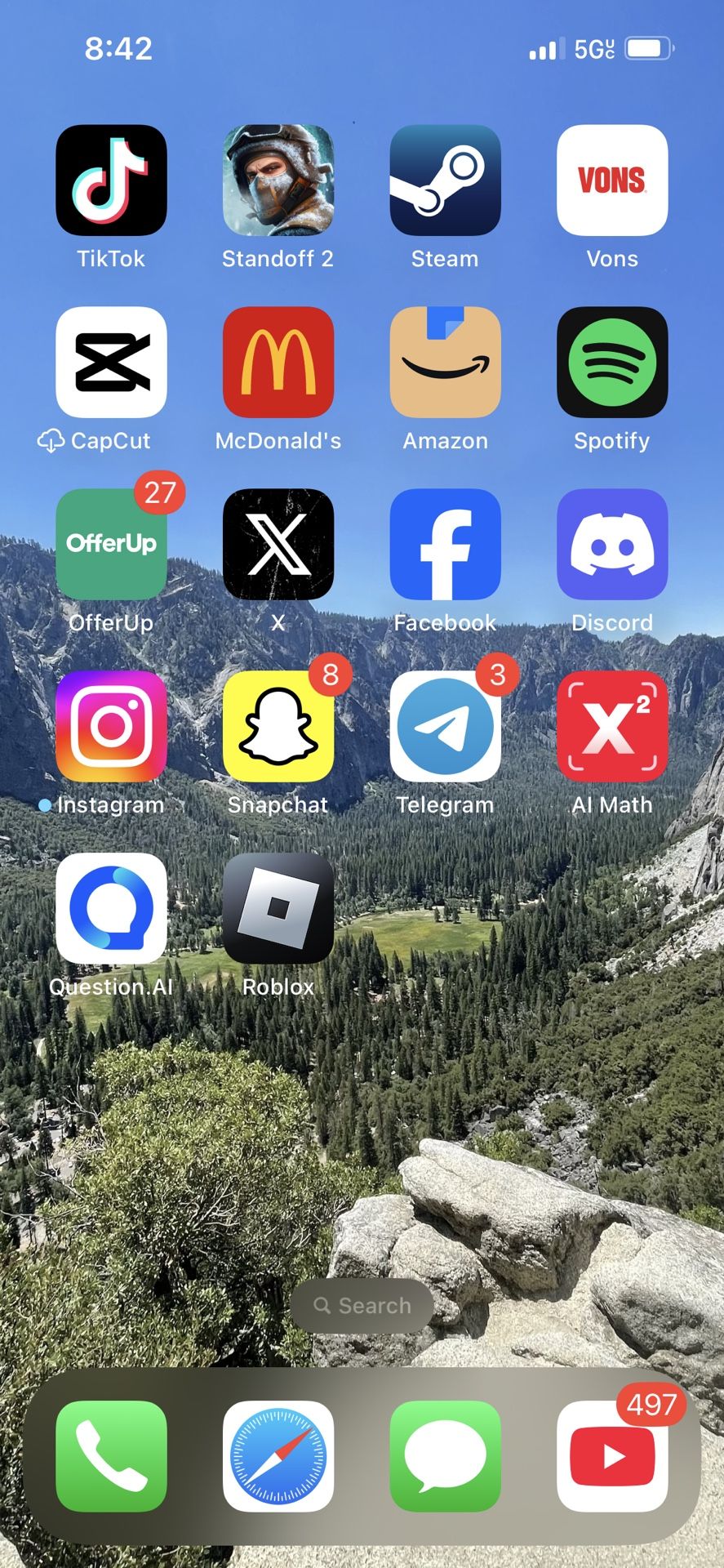Open Spotify
Screen dimensions: 724x1568
tap(612, 362)
